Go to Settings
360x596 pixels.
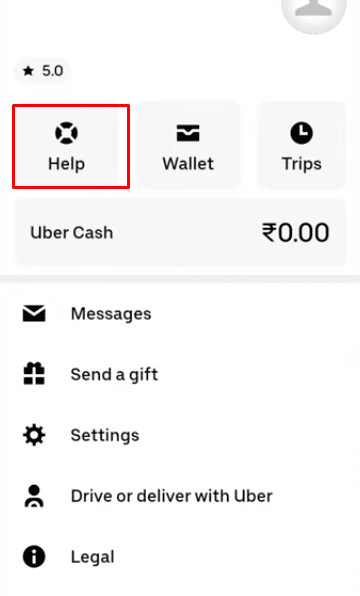[x=180, y=435]
